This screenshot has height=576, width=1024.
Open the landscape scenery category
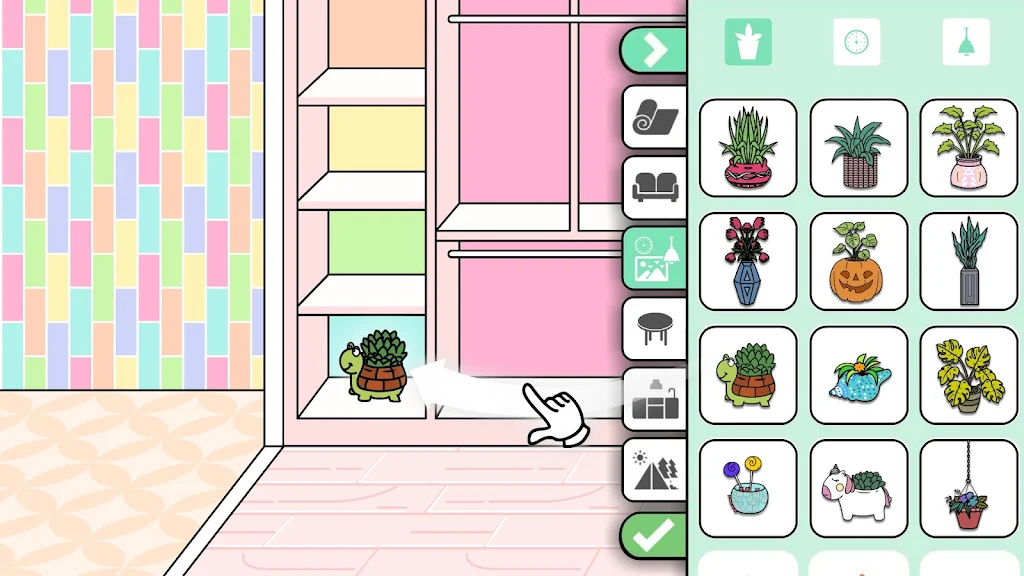(x=655, y=469)
